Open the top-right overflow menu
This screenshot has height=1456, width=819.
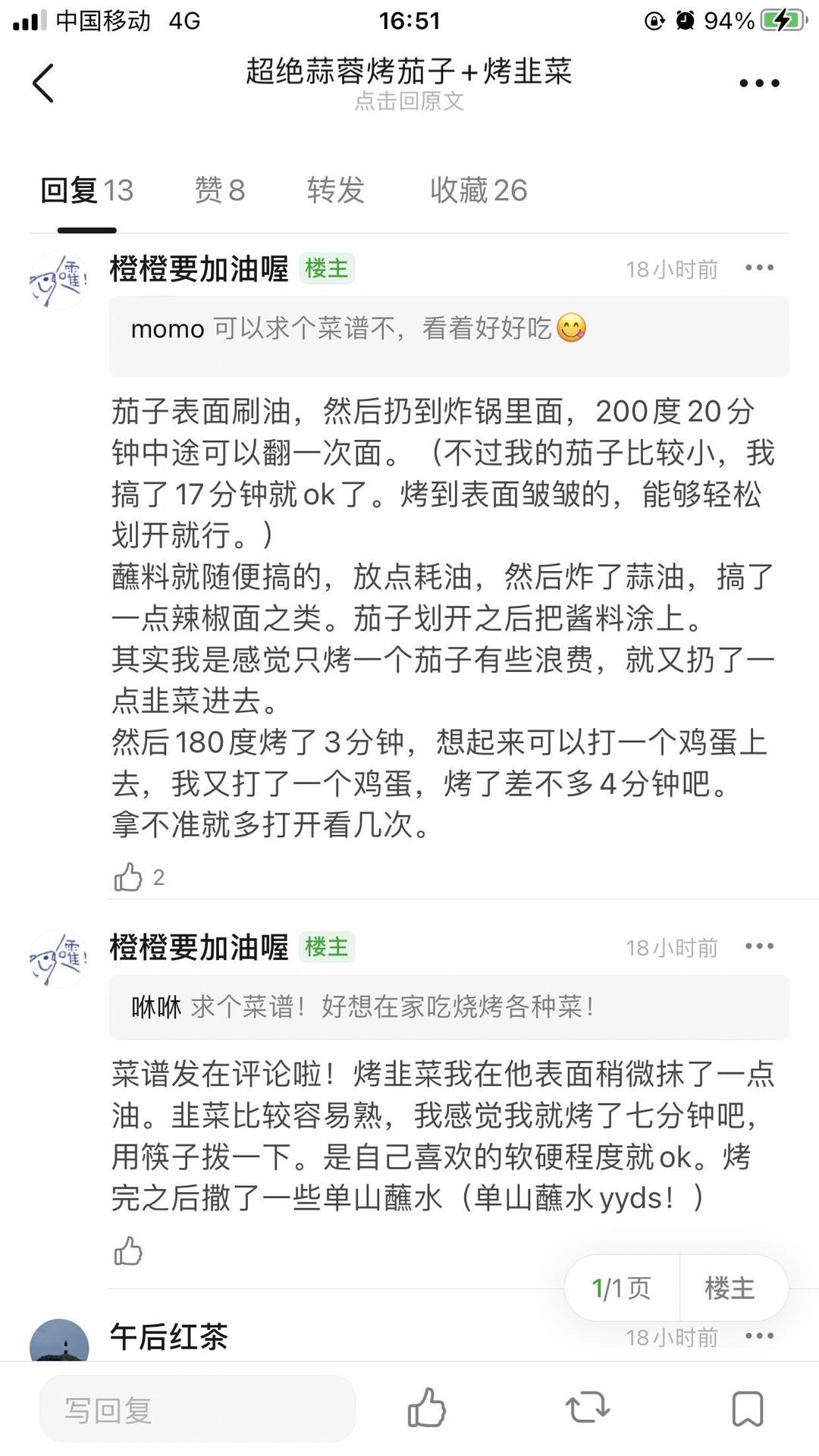tap(759, 83)
